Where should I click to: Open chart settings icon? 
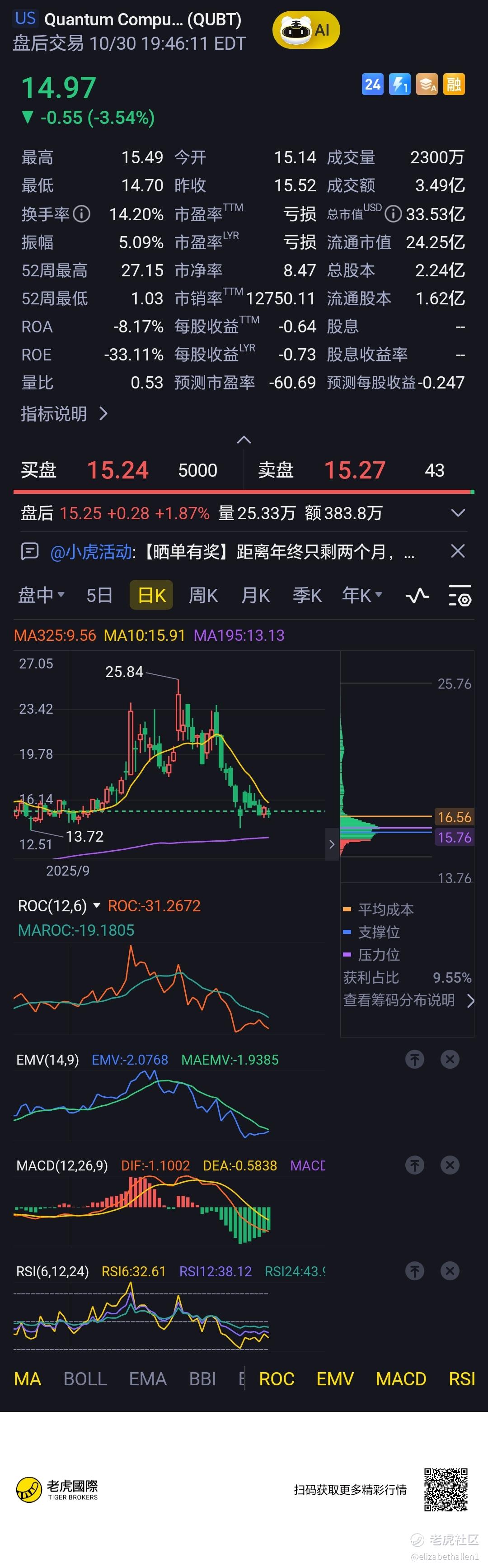pyautogui.click(x=460, y=595)
